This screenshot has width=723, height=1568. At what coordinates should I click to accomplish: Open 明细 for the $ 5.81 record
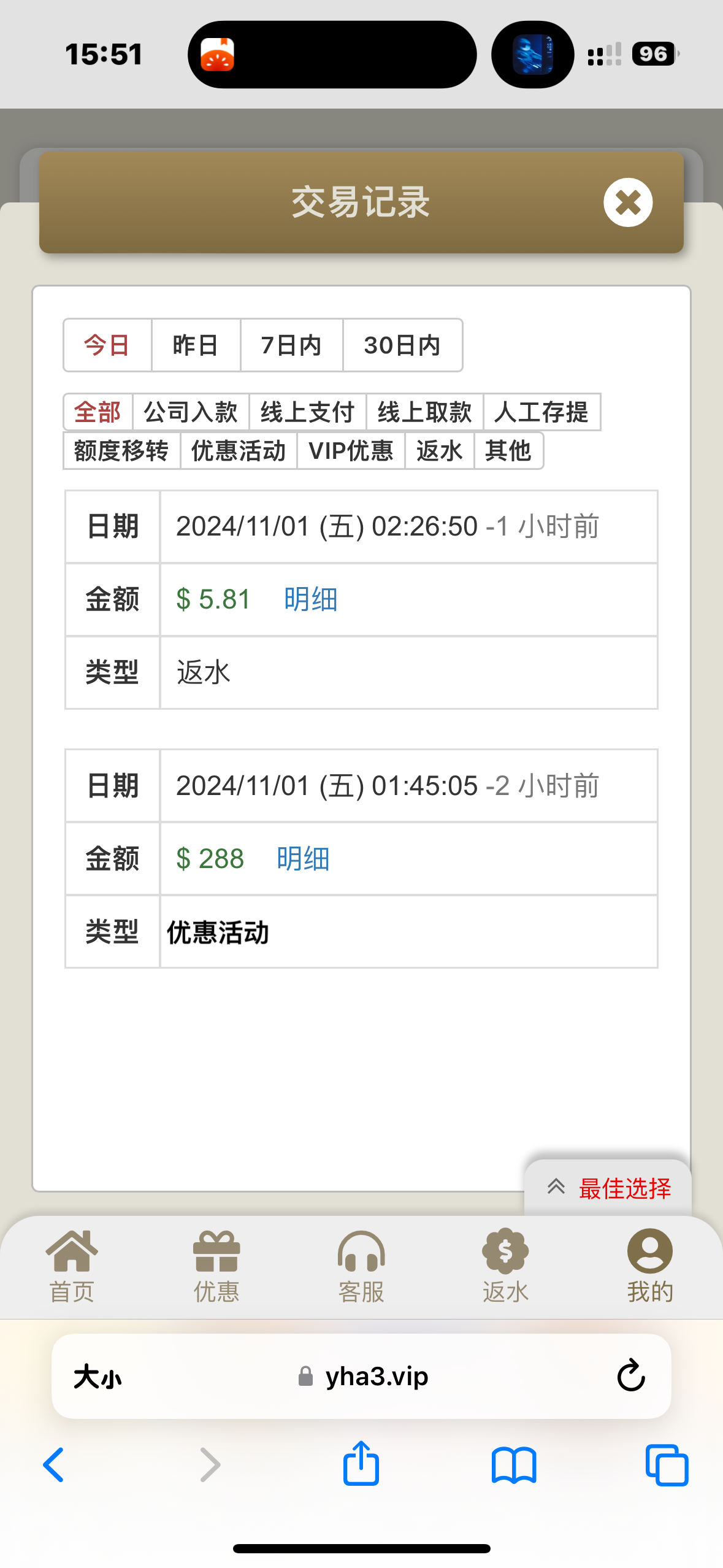(x=310, y=599)
